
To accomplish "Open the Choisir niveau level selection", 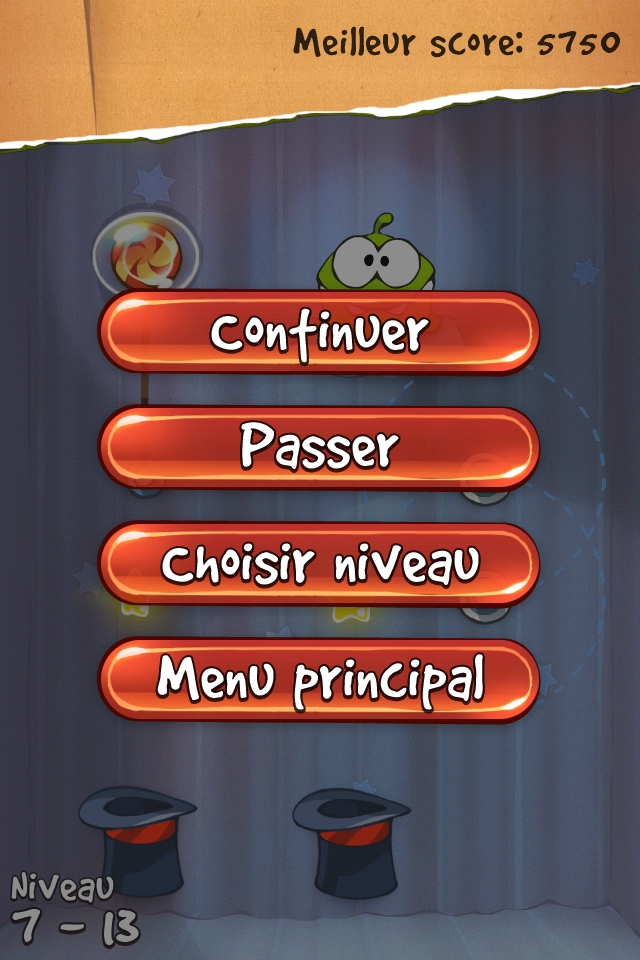I will 319,564.
